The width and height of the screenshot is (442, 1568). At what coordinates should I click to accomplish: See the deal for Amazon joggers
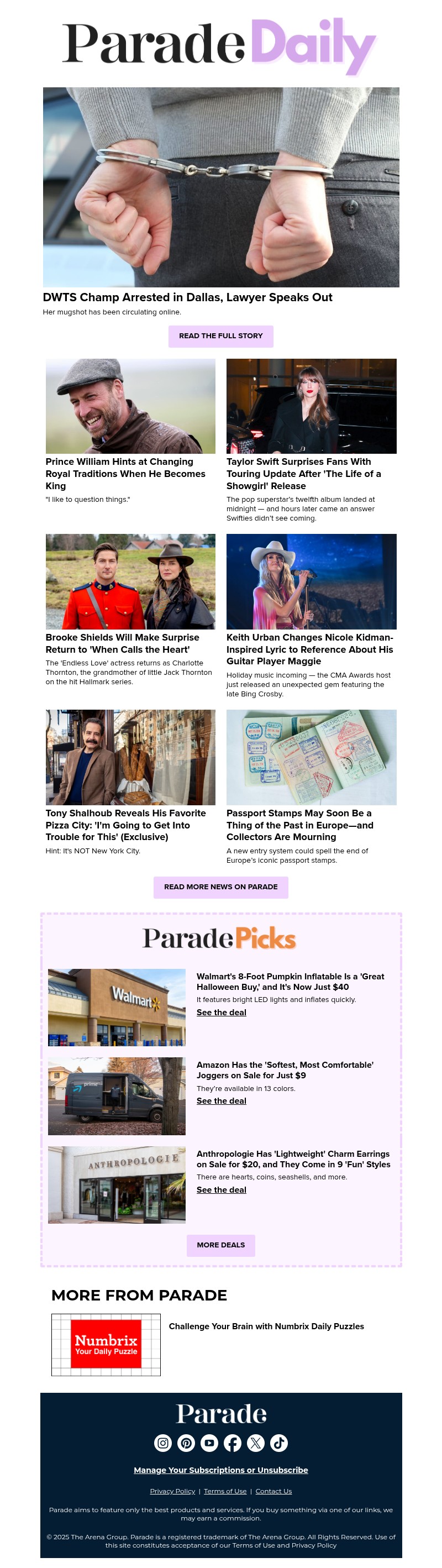(221, 1100)
